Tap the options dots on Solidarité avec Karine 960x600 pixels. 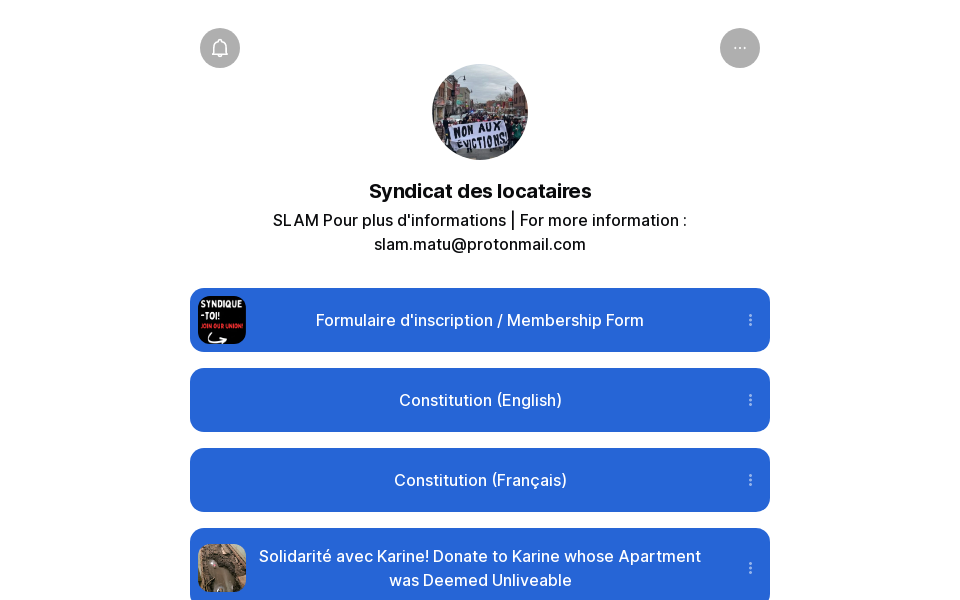point(750,568)
